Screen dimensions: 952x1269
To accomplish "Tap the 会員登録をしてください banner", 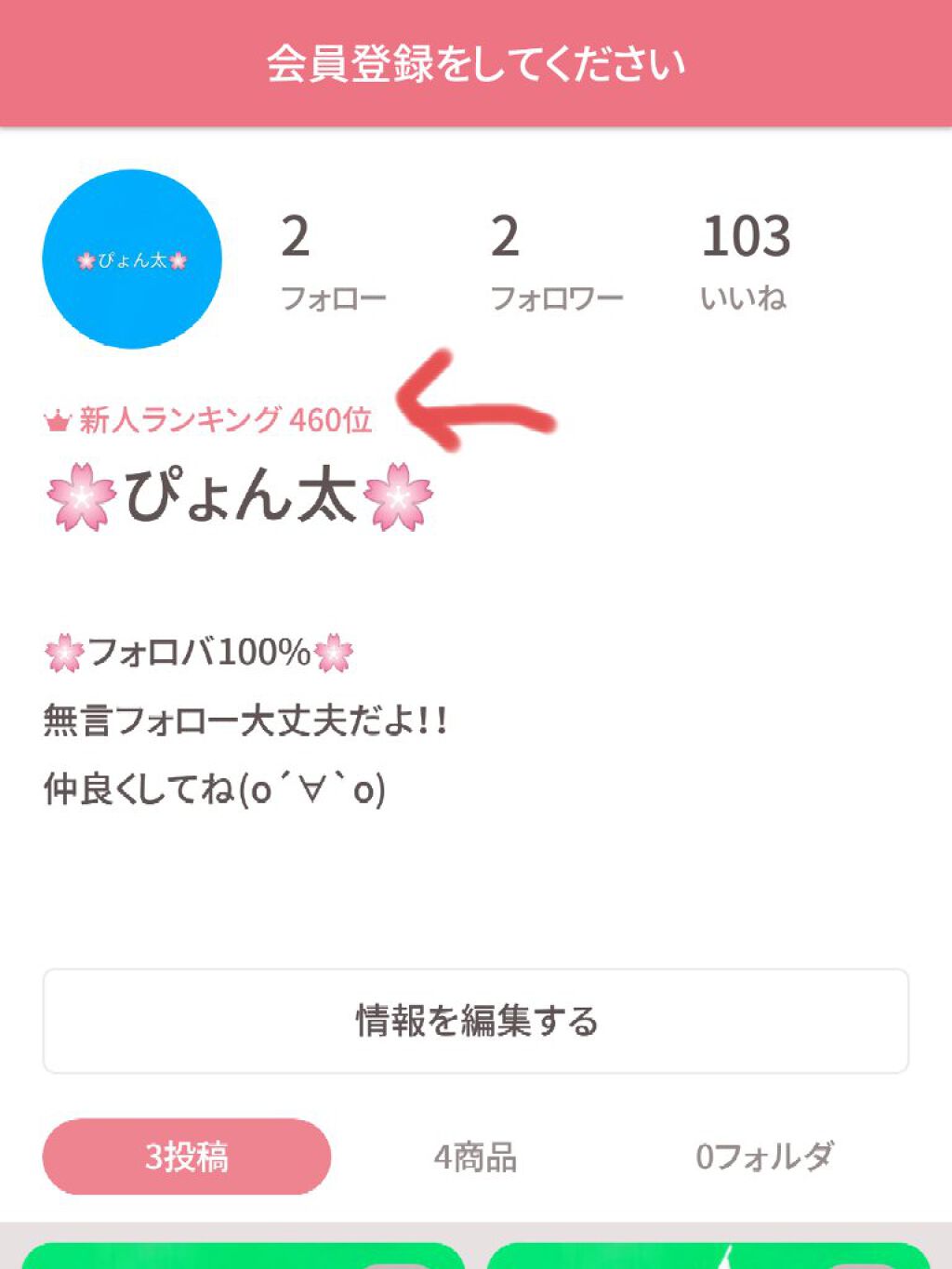I will tap(476, 63).
